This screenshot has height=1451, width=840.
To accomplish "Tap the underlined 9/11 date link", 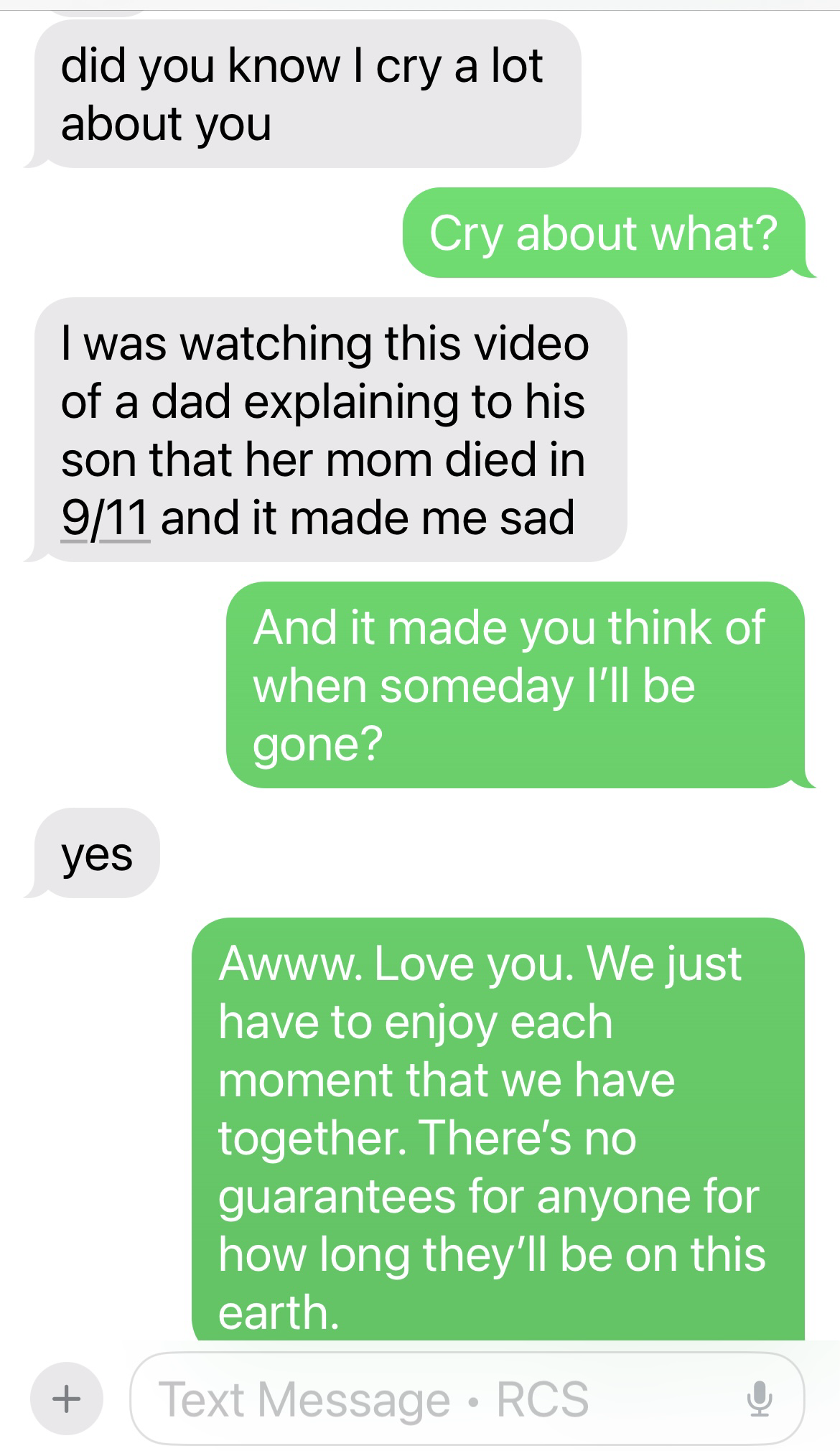I will [106, 518].
